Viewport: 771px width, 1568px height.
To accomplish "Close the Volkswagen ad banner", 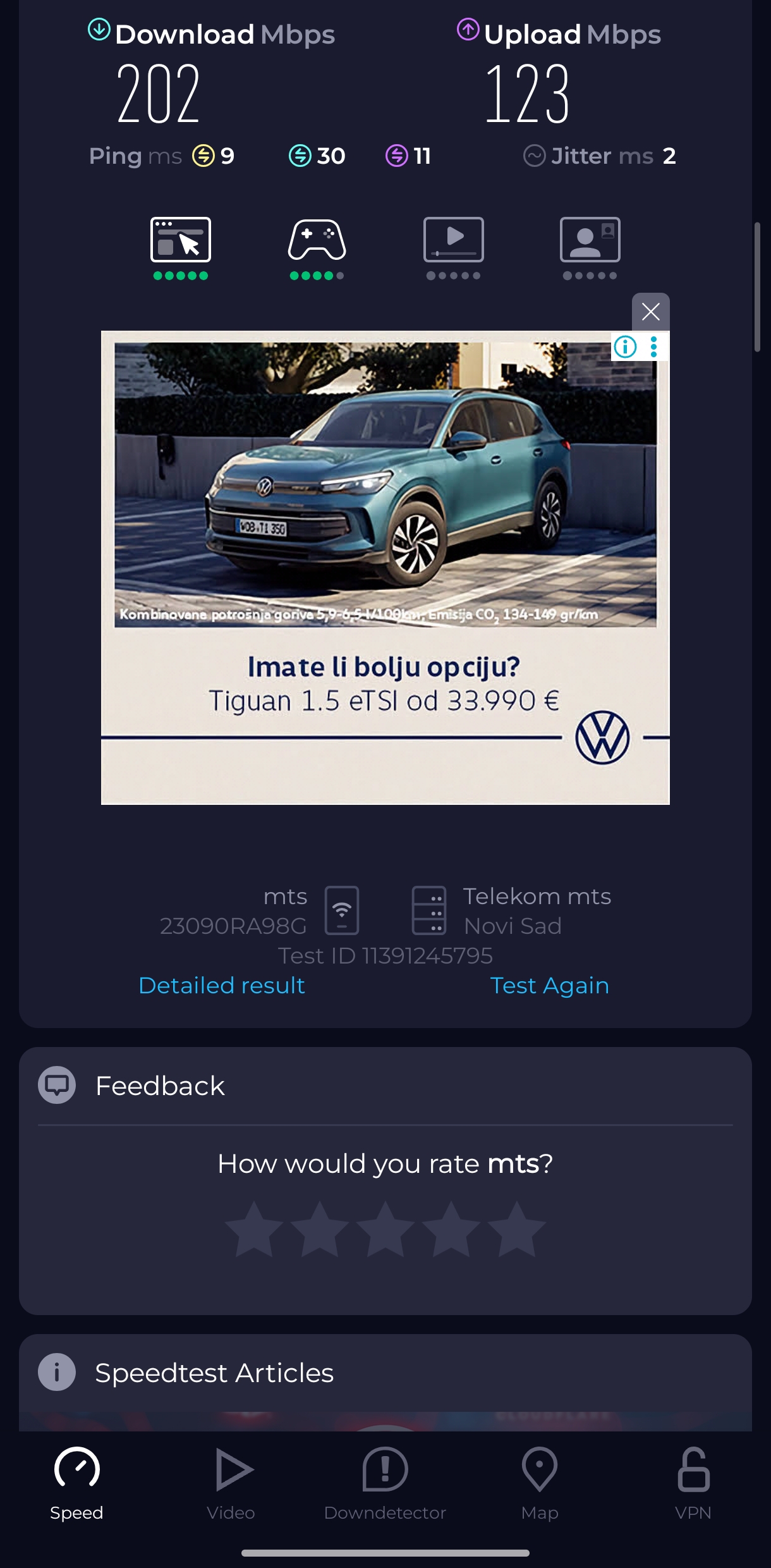I will [650, 312].
